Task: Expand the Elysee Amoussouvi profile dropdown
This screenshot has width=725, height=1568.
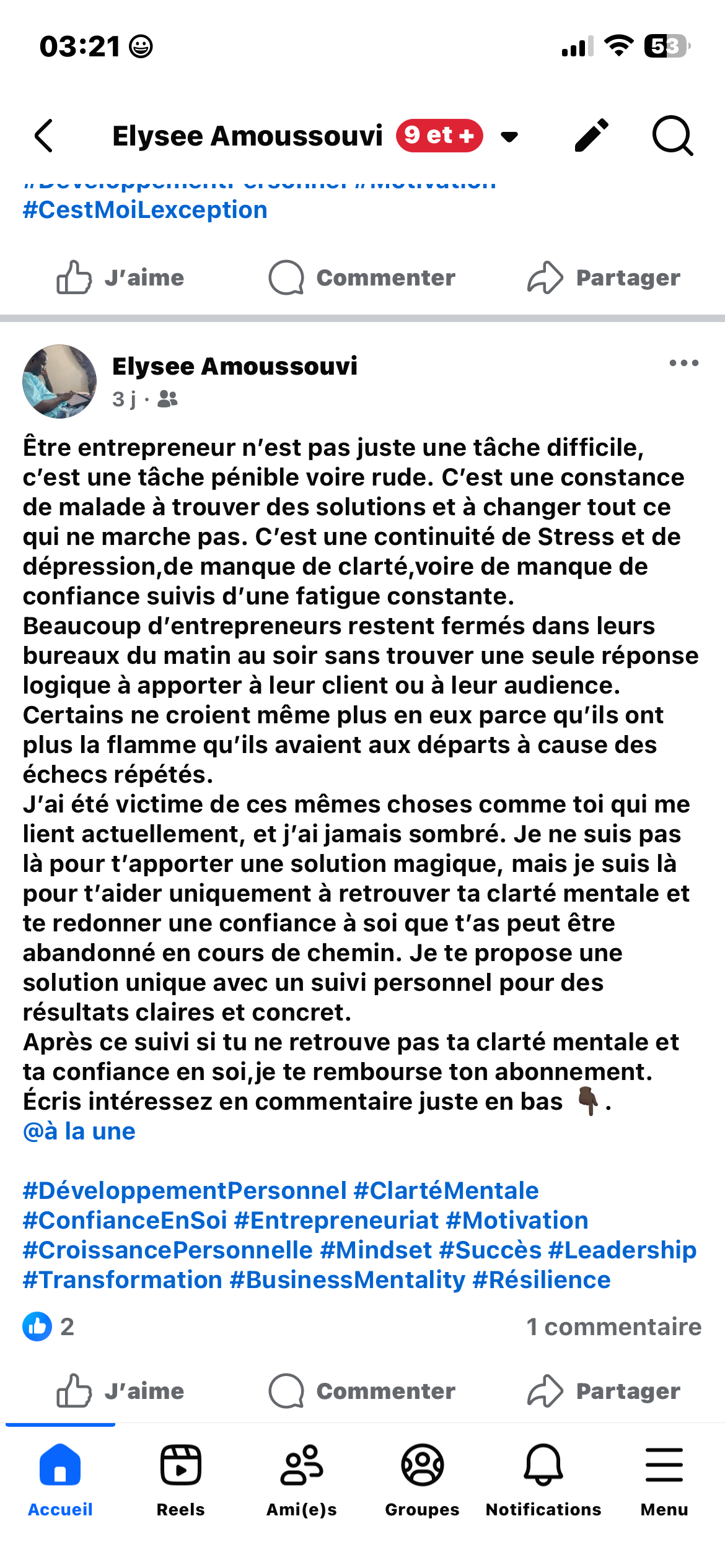Action: (x=509, y=136)
